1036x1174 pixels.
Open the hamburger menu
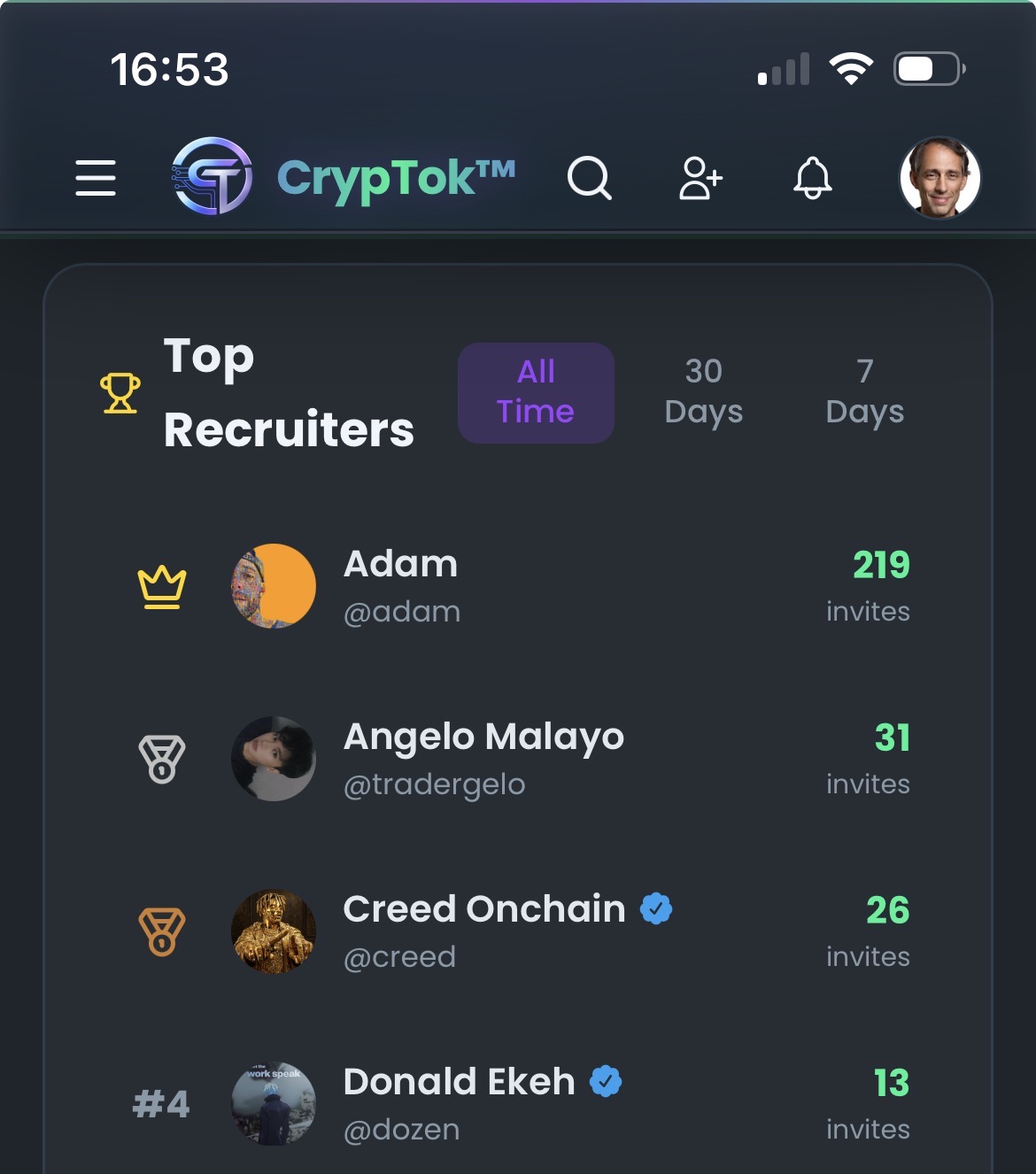pos(96,178)
